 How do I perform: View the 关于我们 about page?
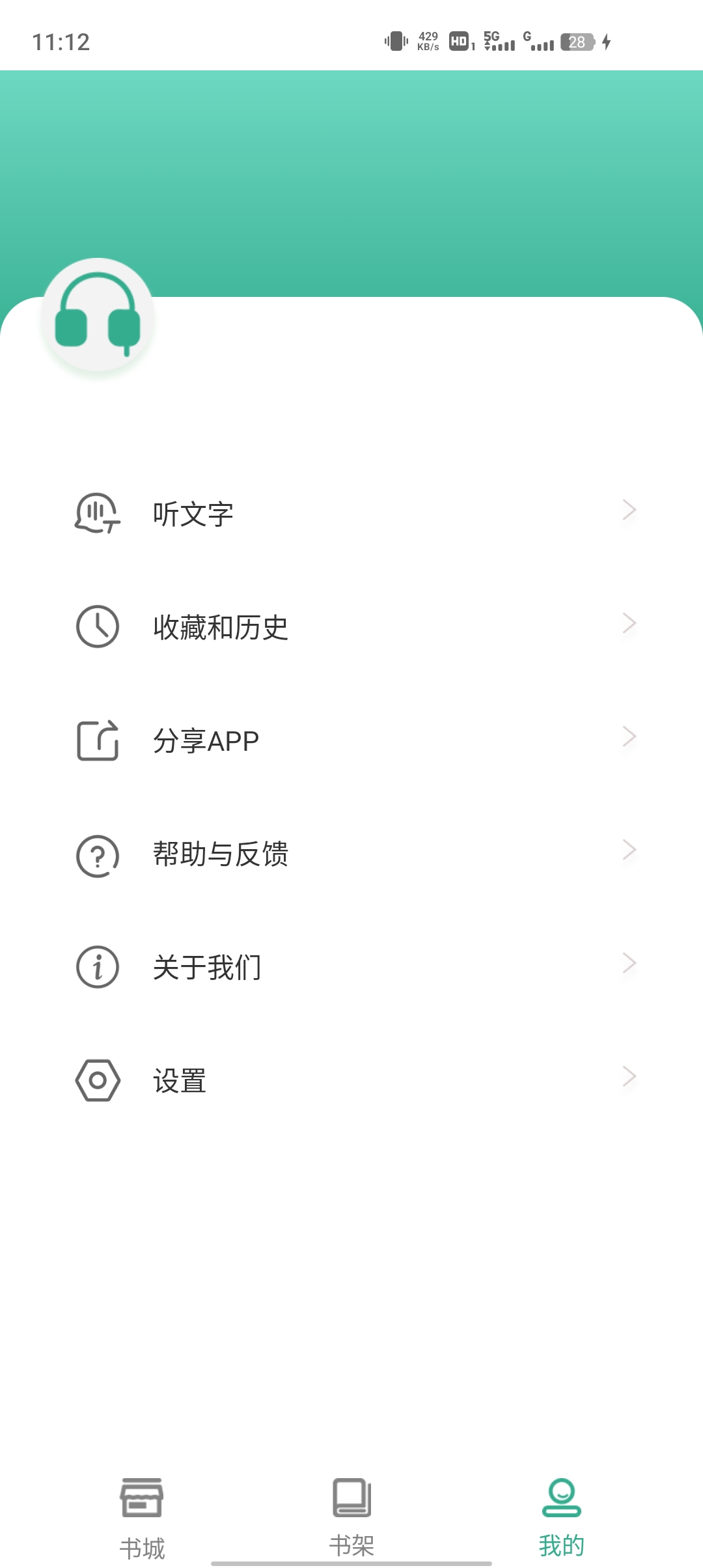coord(351,967)
